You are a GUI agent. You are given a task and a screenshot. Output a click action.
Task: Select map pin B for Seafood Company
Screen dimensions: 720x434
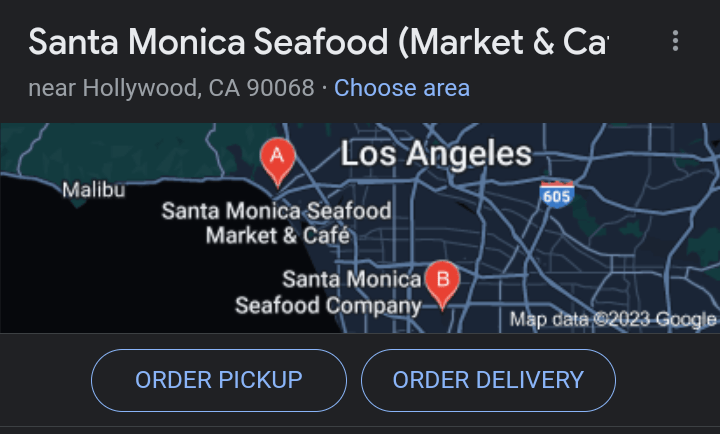tap(442, 280)
